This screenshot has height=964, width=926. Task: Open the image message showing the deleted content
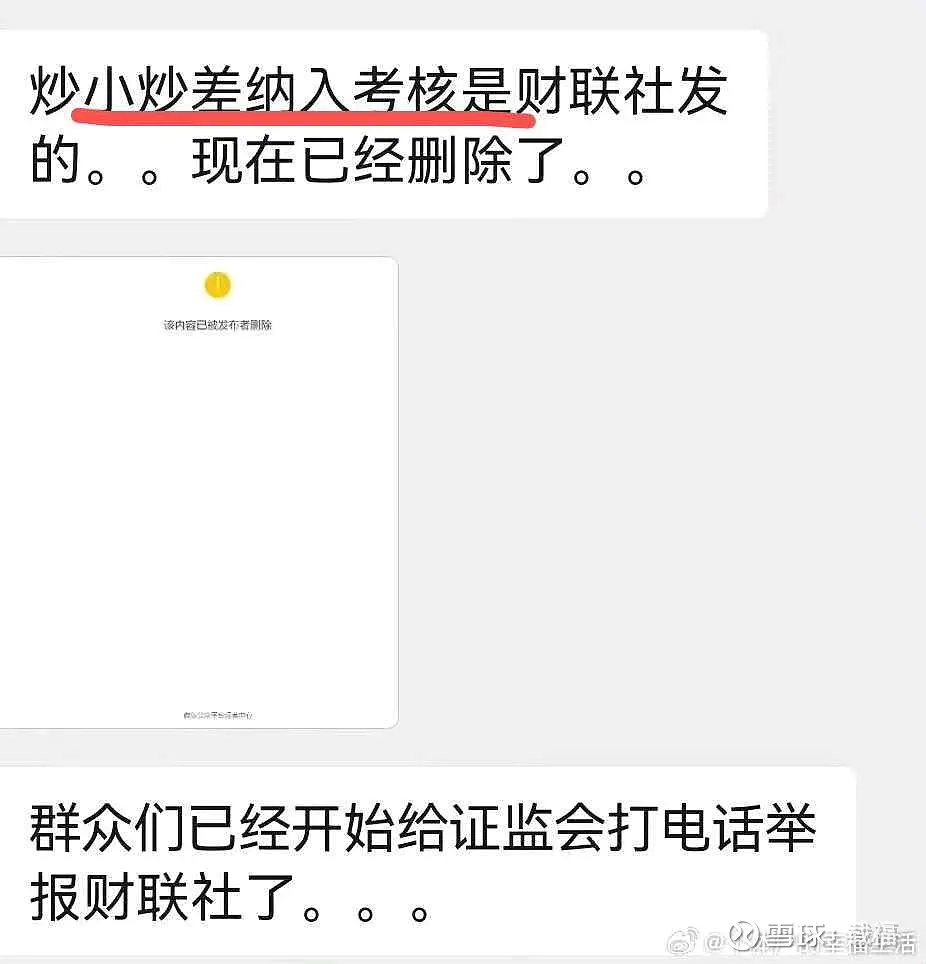(x=198, y=492)
